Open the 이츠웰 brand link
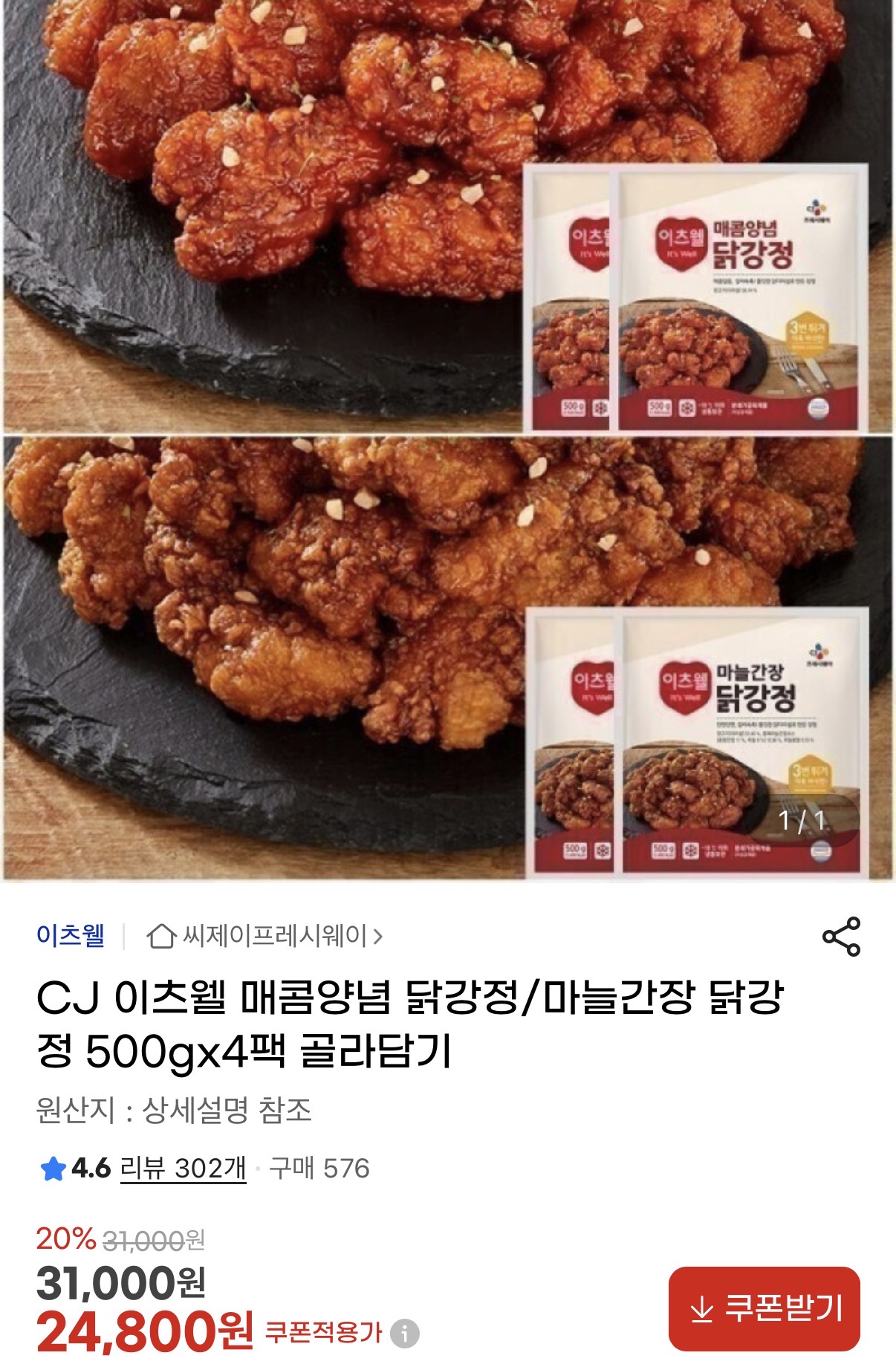Viewport: 896px width, 1370px height. coord(71,935)
